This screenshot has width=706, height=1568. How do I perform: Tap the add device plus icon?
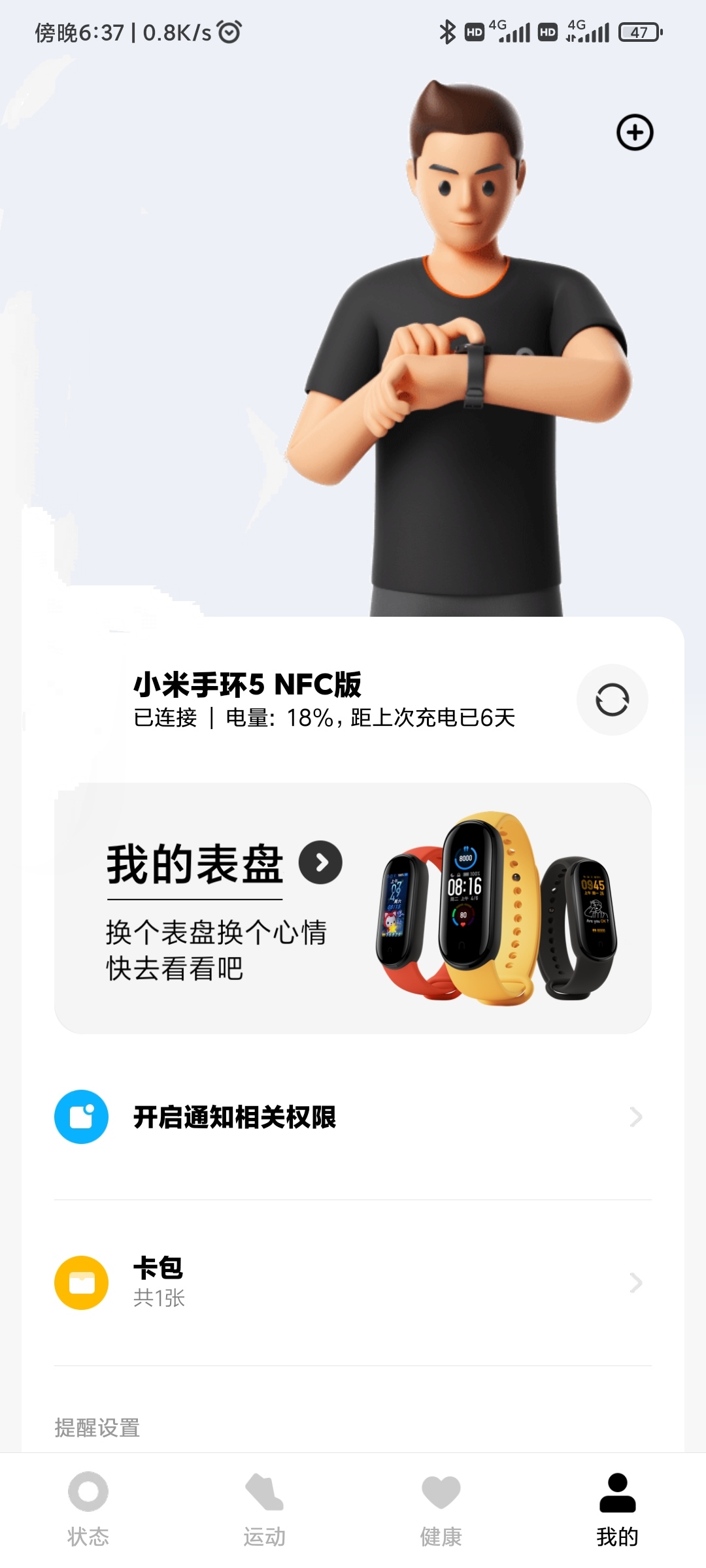[x=635, y=133]
